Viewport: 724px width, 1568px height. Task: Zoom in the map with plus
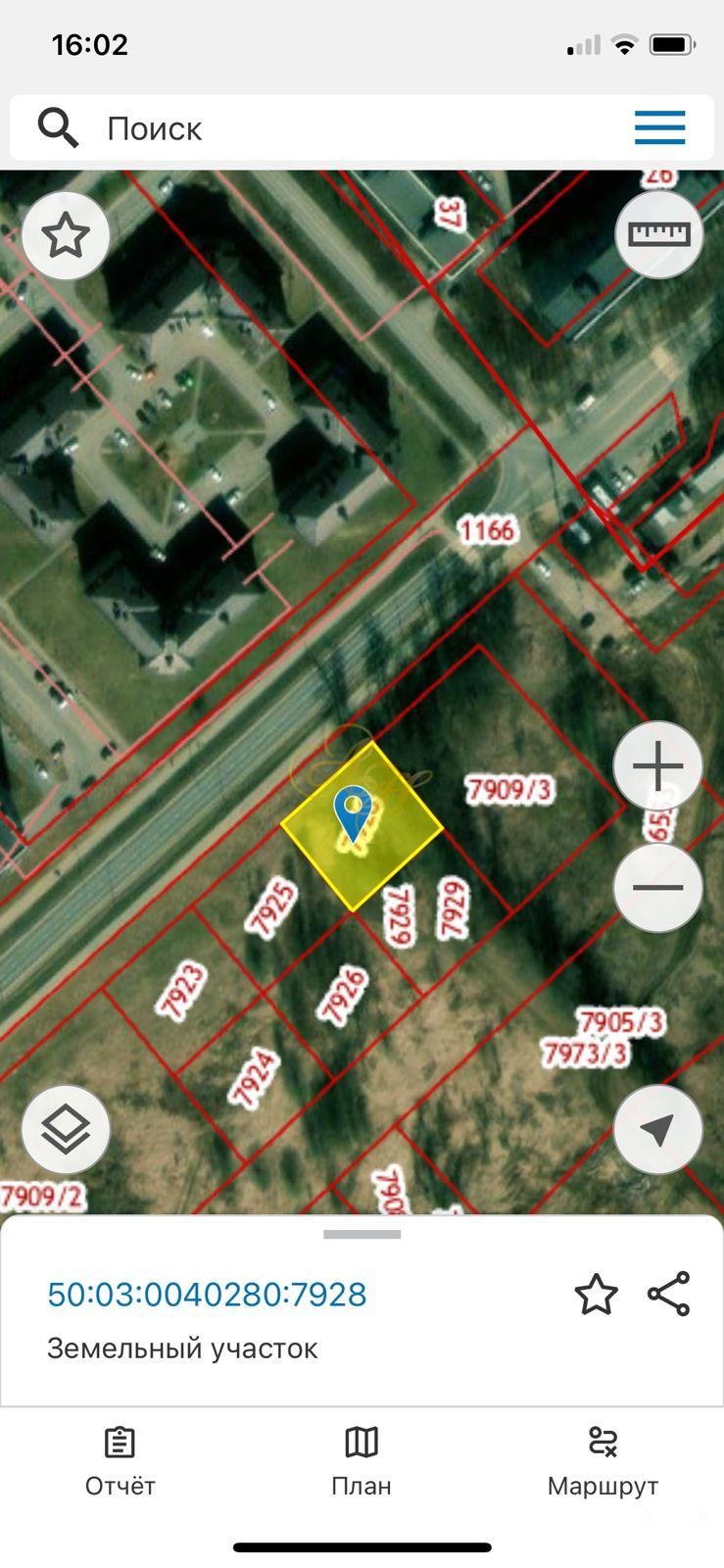(x=658, y=766)
